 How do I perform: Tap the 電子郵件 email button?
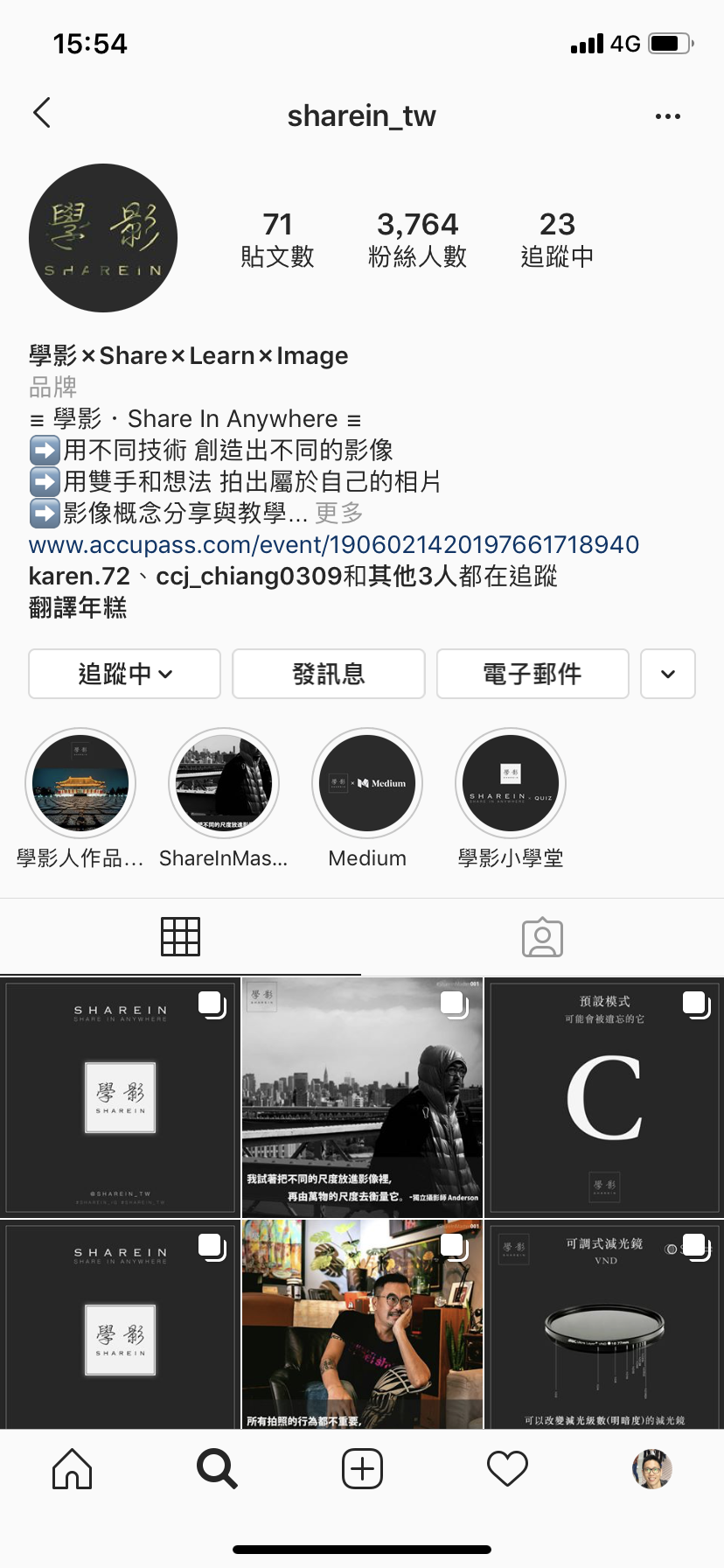532,674
